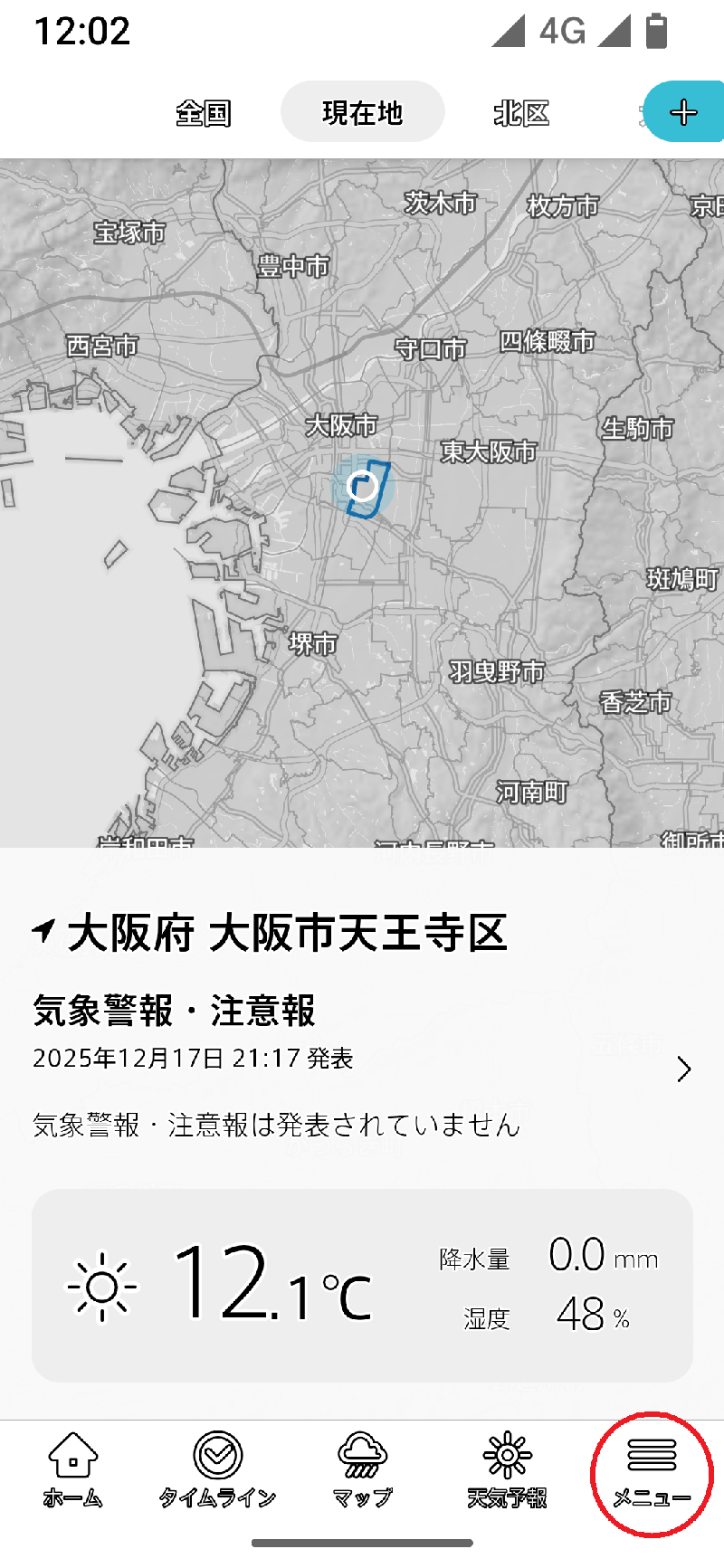Go to the ホーム tab
This screenshot has width=724, height=1568.
pyautogui.click(x=72, y=1470)
